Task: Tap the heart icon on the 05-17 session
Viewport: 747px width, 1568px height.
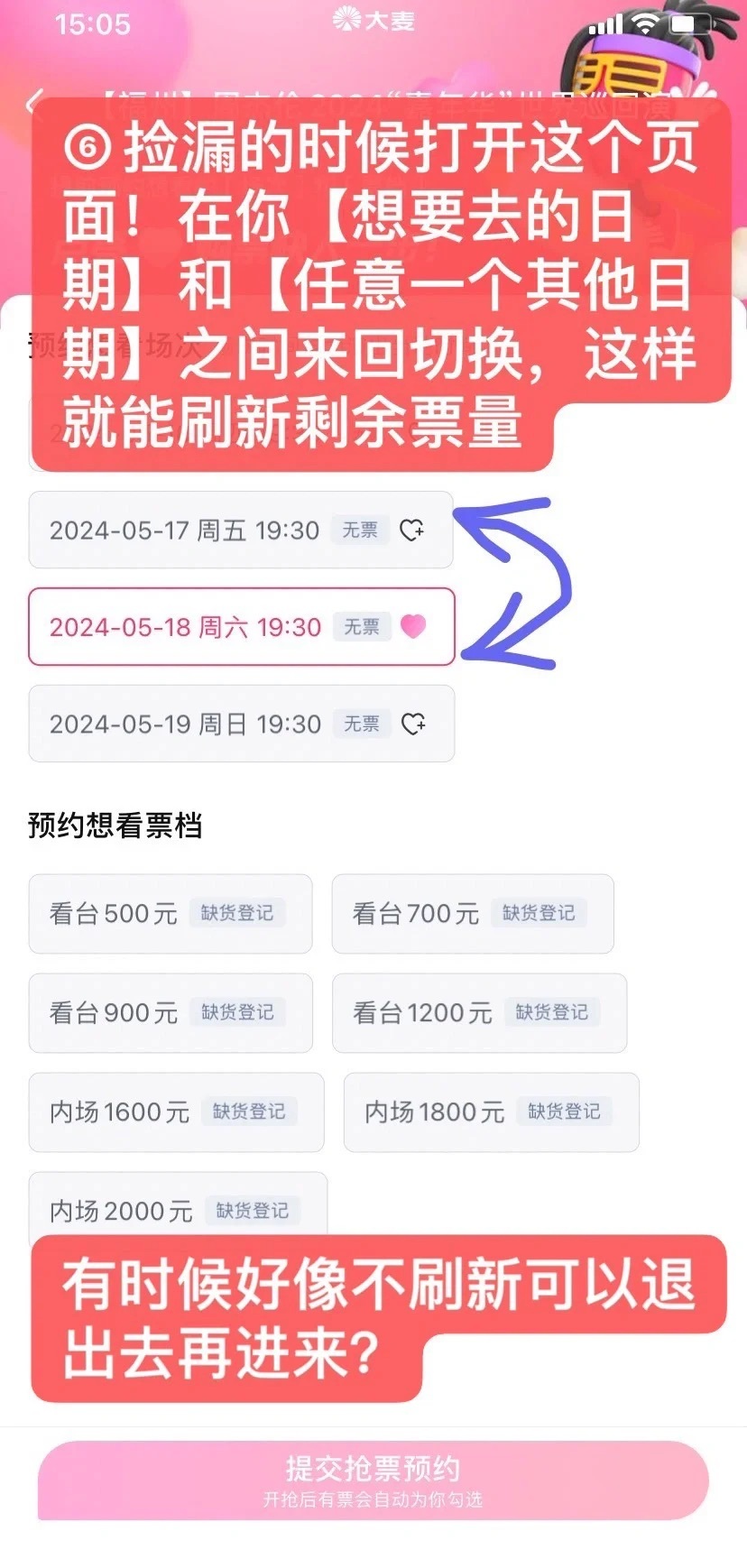Action: click(x=412, y=530)
